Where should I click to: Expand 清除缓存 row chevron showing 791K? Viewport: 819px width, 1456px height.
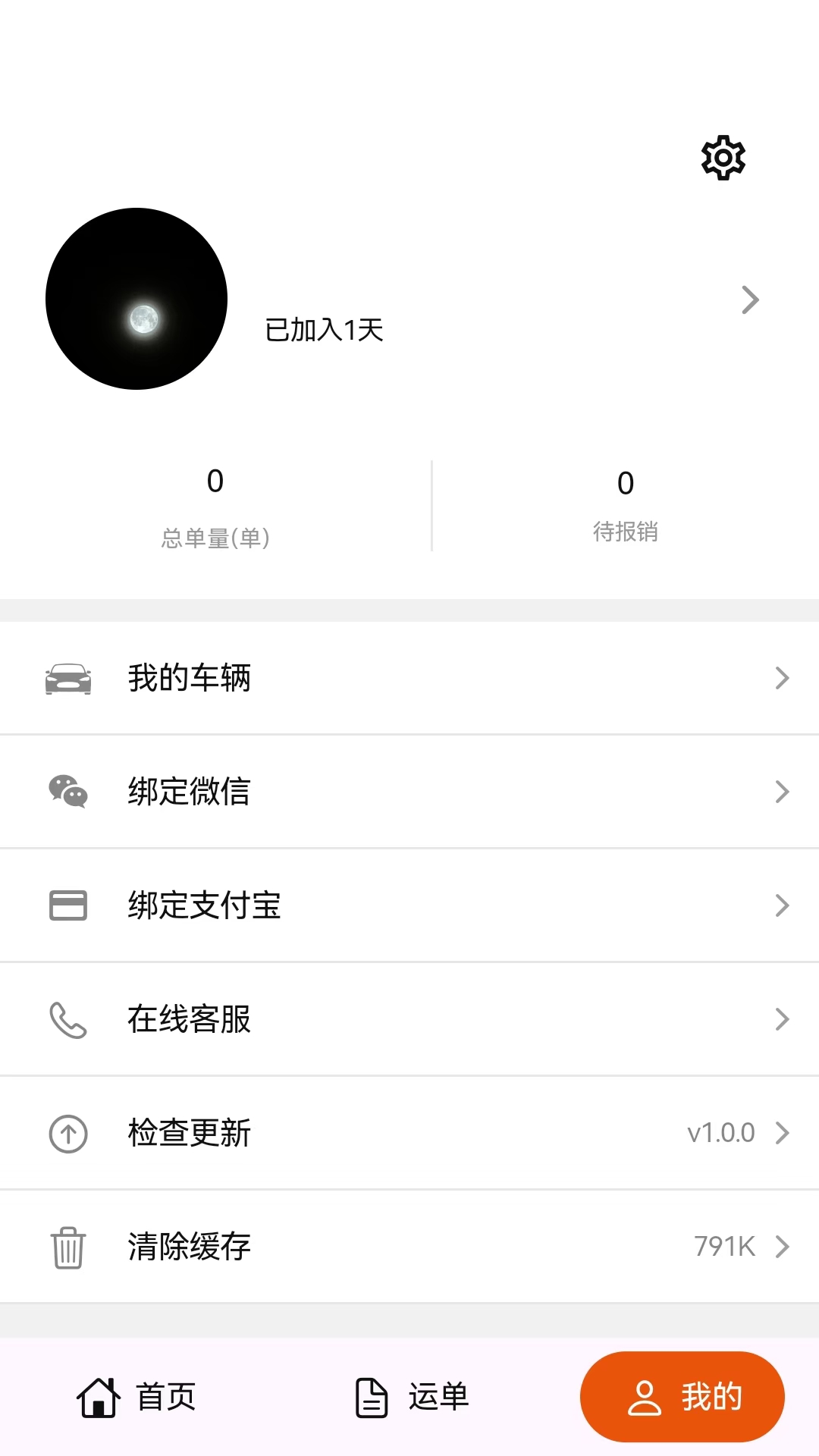[x=783, y=1246]
